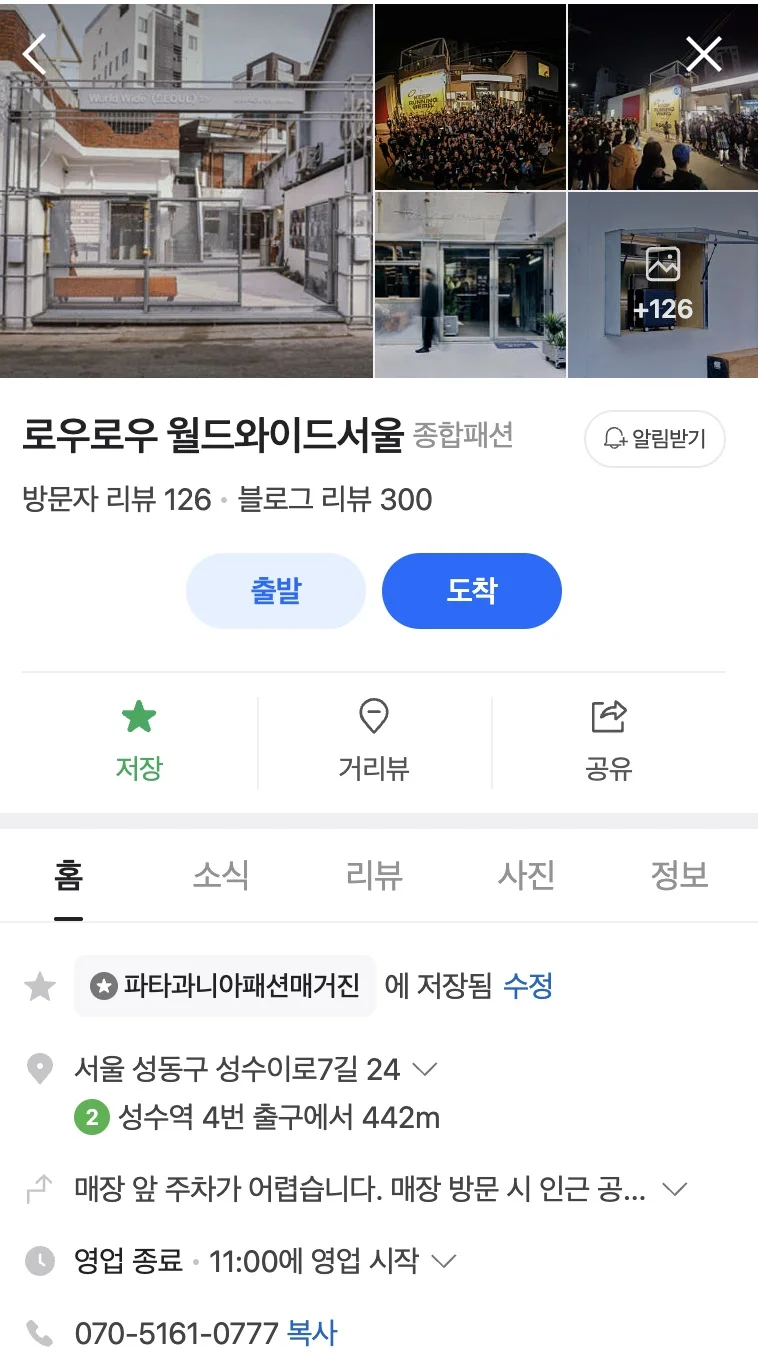758x1354 pixels.
Task: Toggle the 저장 save star
Action: click(138, 740)
